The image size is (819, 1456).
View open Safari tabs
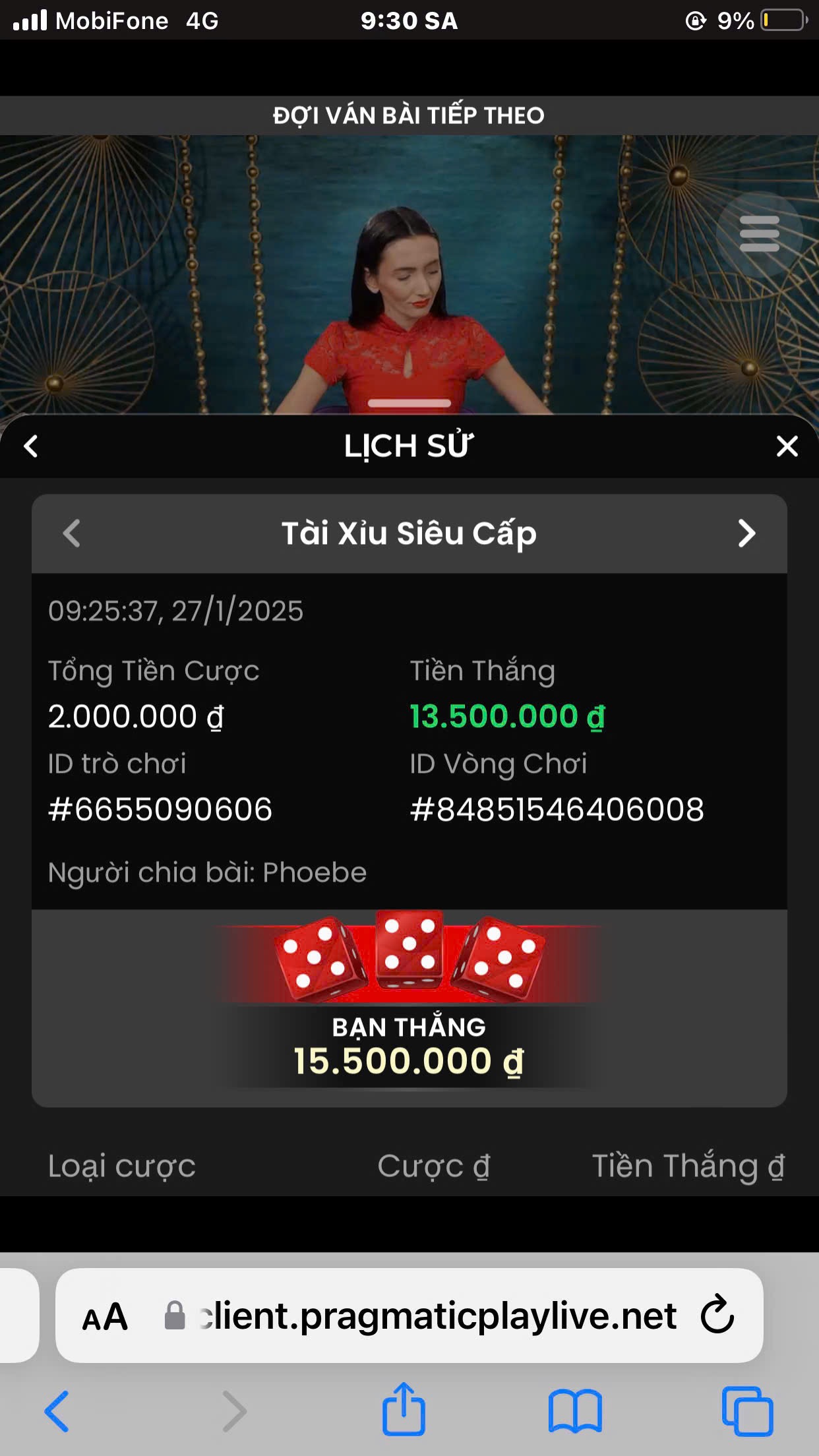tap(747, 1411)
